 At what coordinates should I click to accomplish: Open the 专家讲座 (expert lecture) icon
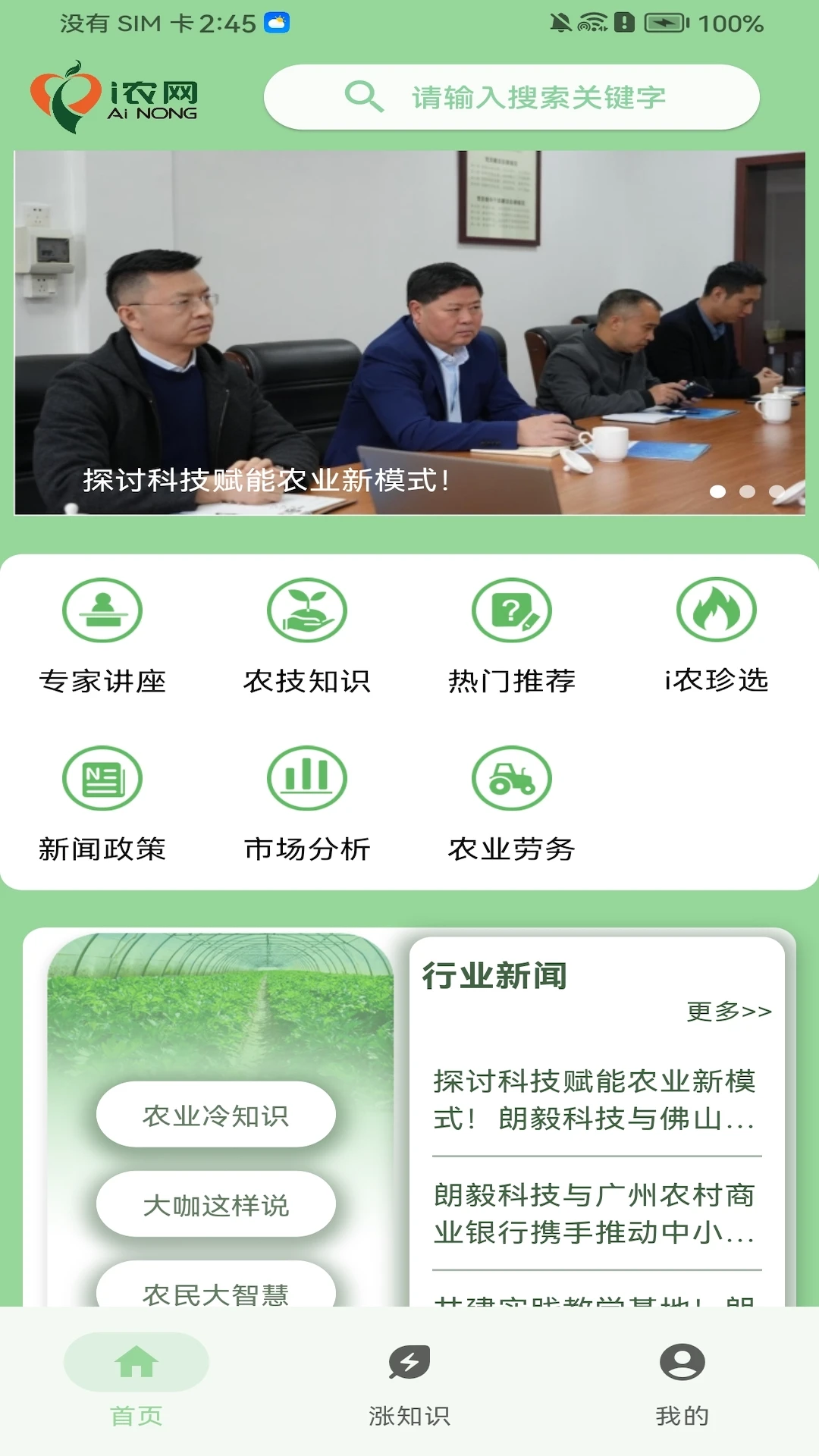pyautogui.click(x=102, y=610)
